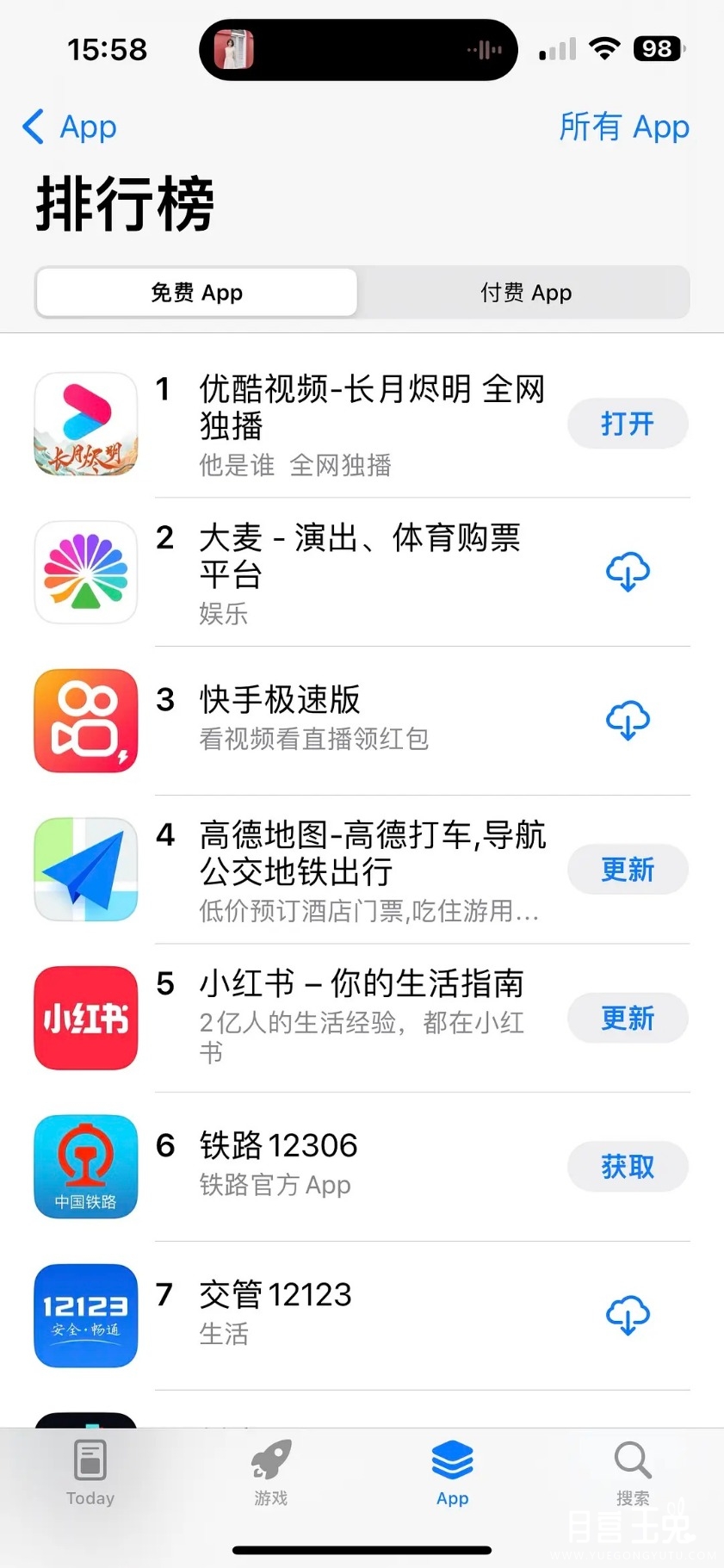Open the 搜索 tab
The height and width of the screenshot is (1568, 724).
coord(633,1472)
